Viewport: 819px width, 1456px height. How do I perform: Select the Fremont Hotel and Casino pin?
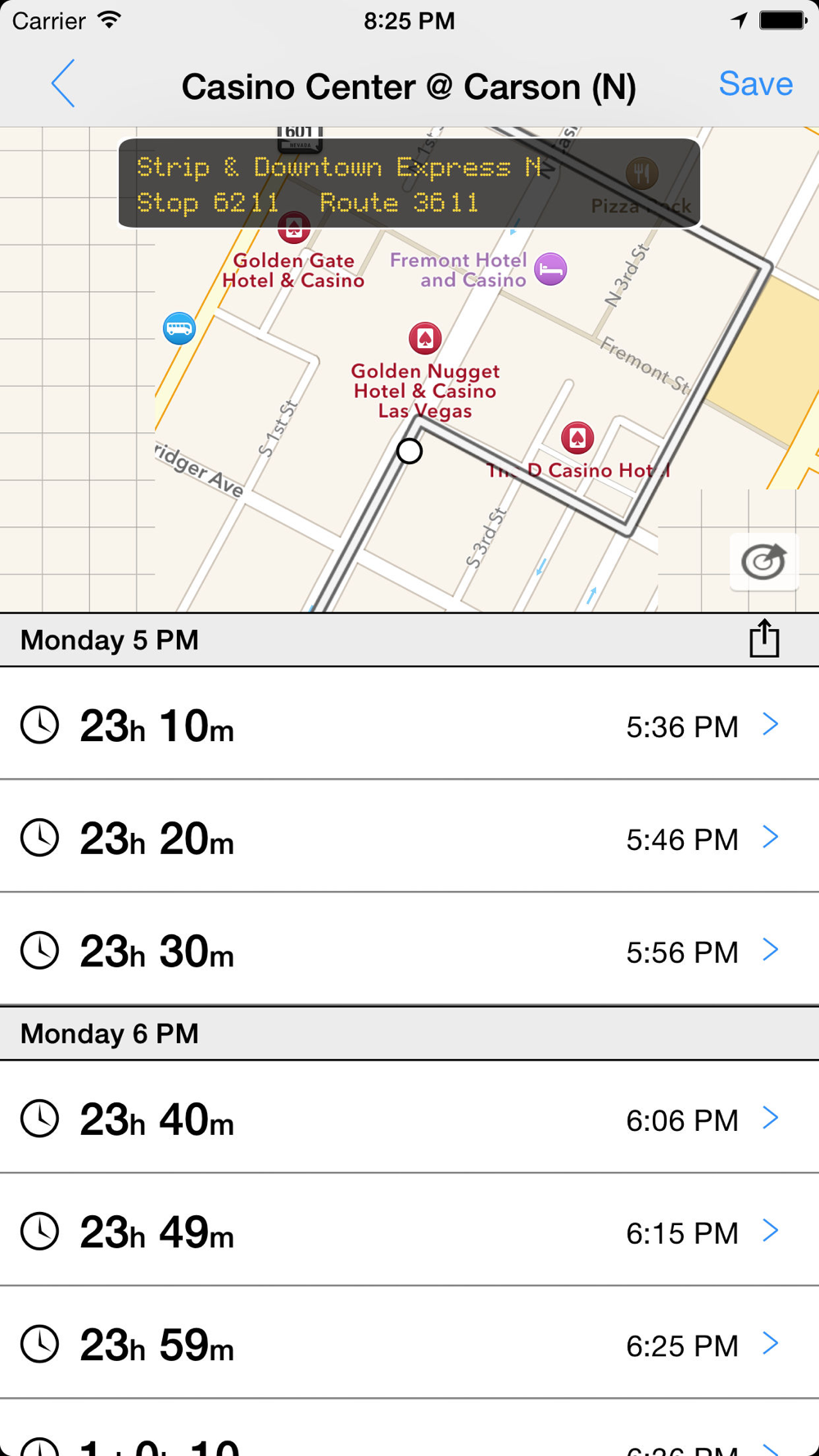pyautogui.click(x=550, y=269)
